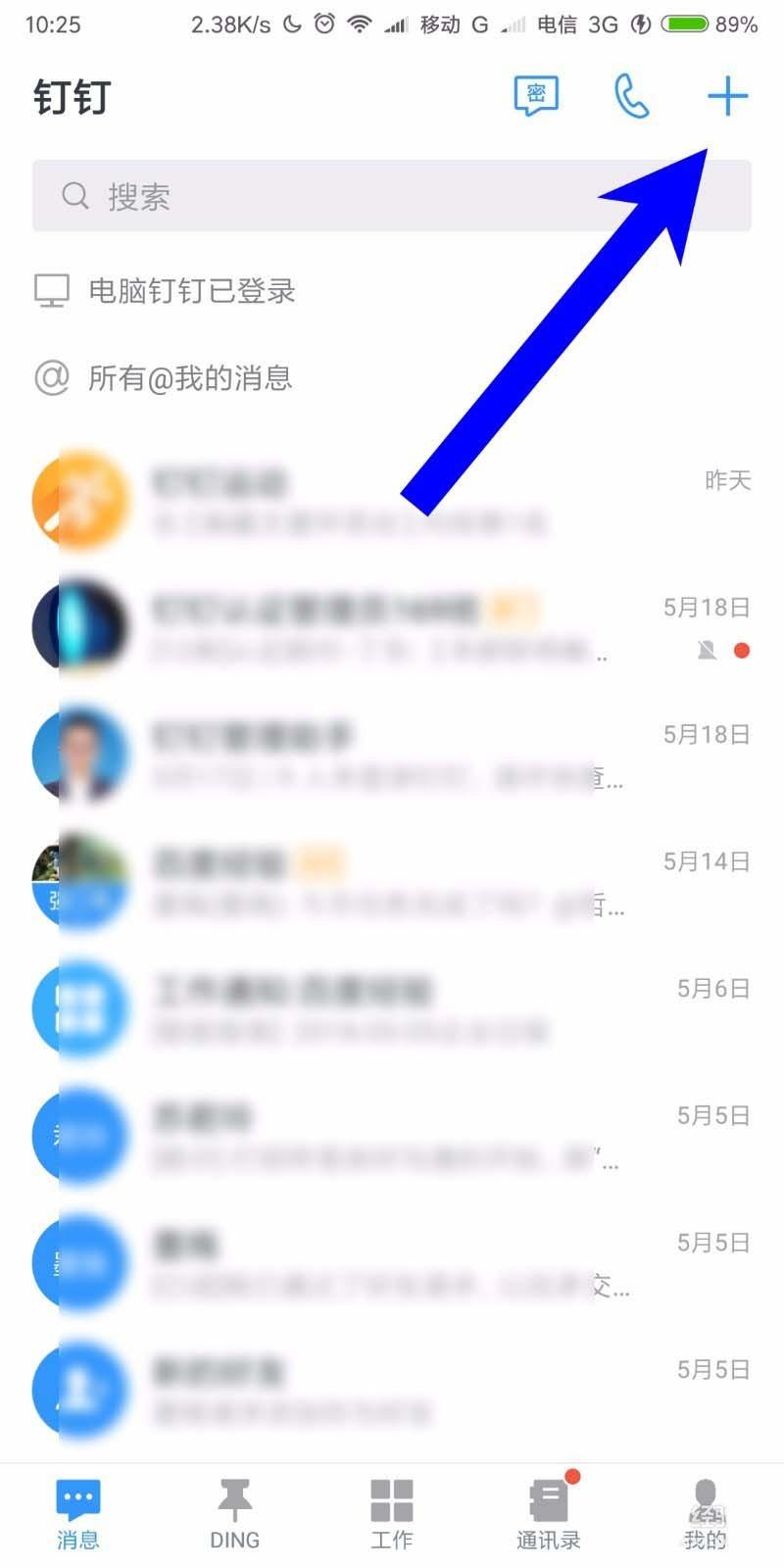
Task: Open the 工作 workspace grid icon
Action: tap(392, 1497)
